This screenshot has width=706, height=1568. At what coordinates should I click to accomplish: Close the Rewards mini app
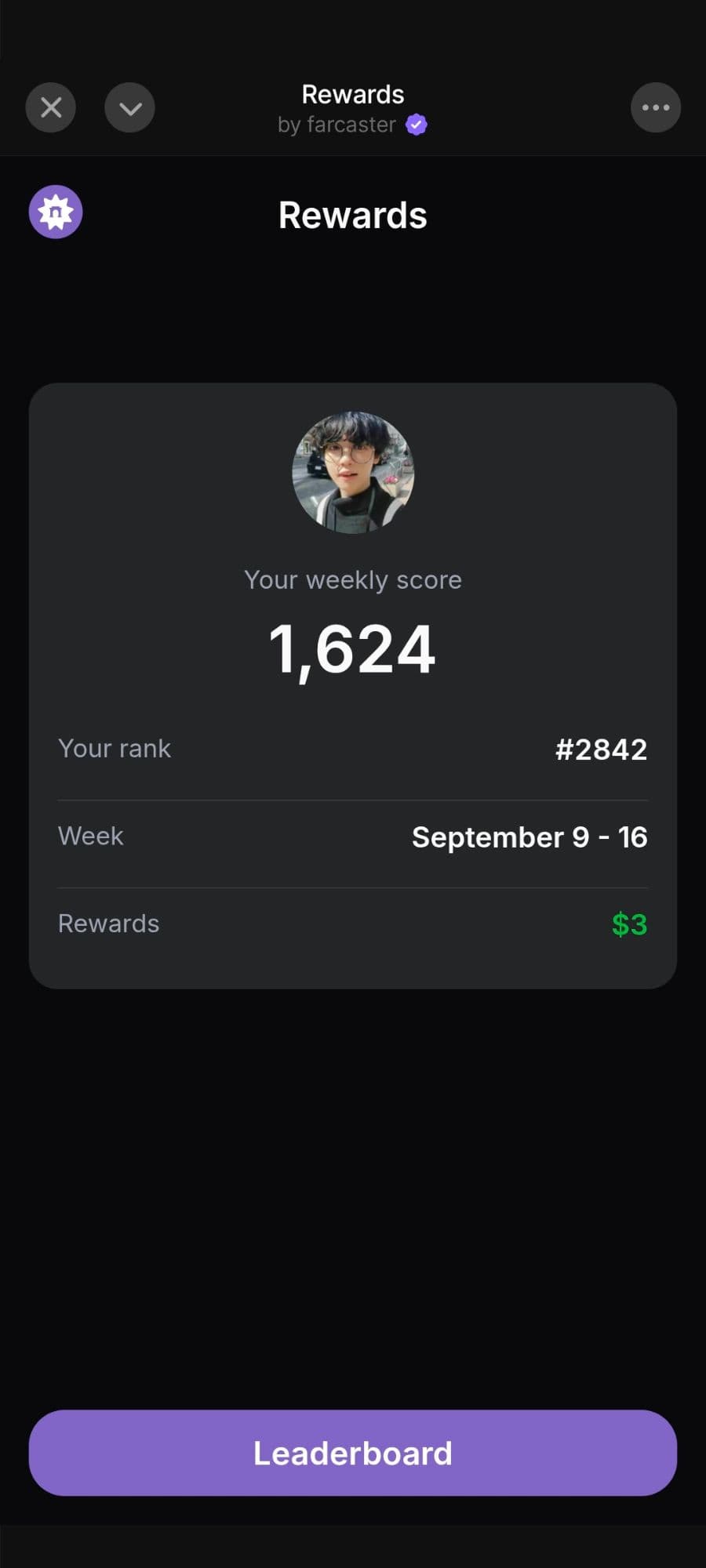(51, 107)
